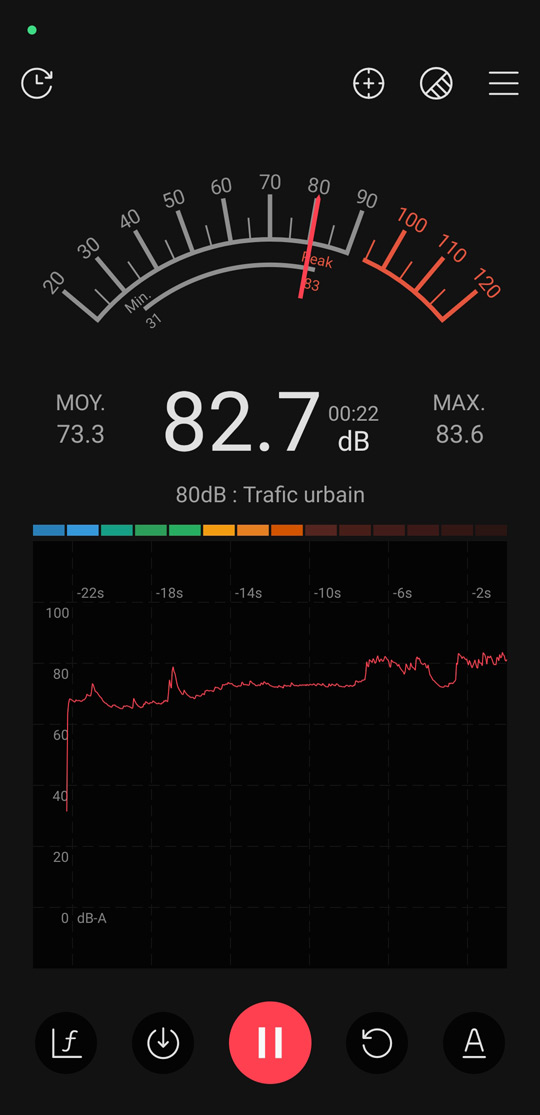Switch to the frequency graph view
The height and width of the screenshot is (1115, 540).
(x=65, y=1043)
